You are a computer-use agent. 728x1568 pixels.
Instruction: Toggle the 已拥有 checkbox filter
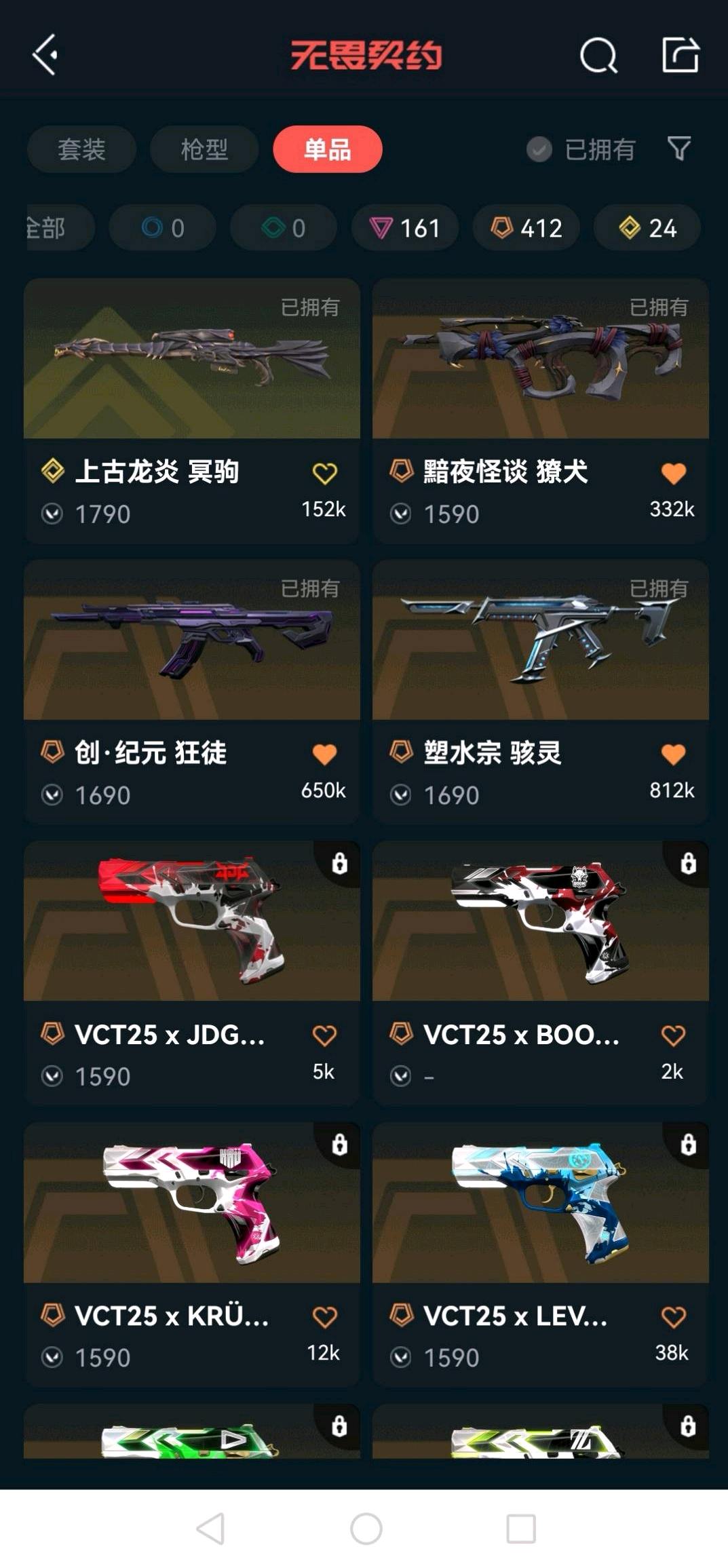[x=539, y=149]
